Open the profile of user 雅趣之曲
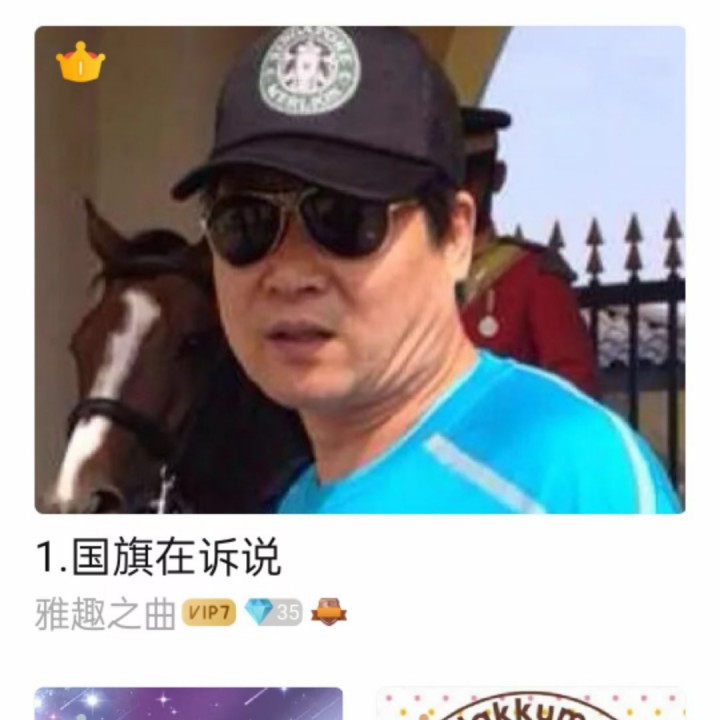Image resolution: width=720 pixels, height=720 pixels. [105, 613]
